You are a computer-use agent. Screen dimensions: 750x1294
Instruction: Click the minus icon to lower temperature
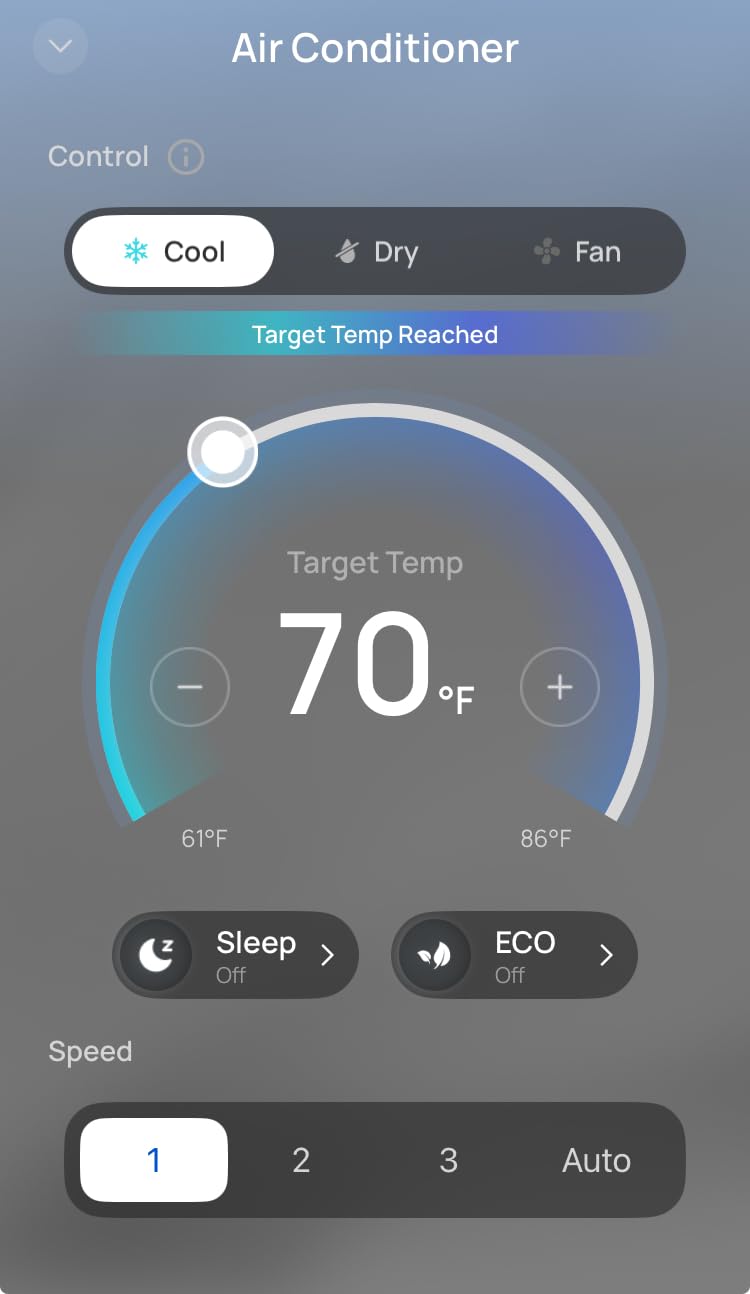pyautogui.click(x=189, y=687)
